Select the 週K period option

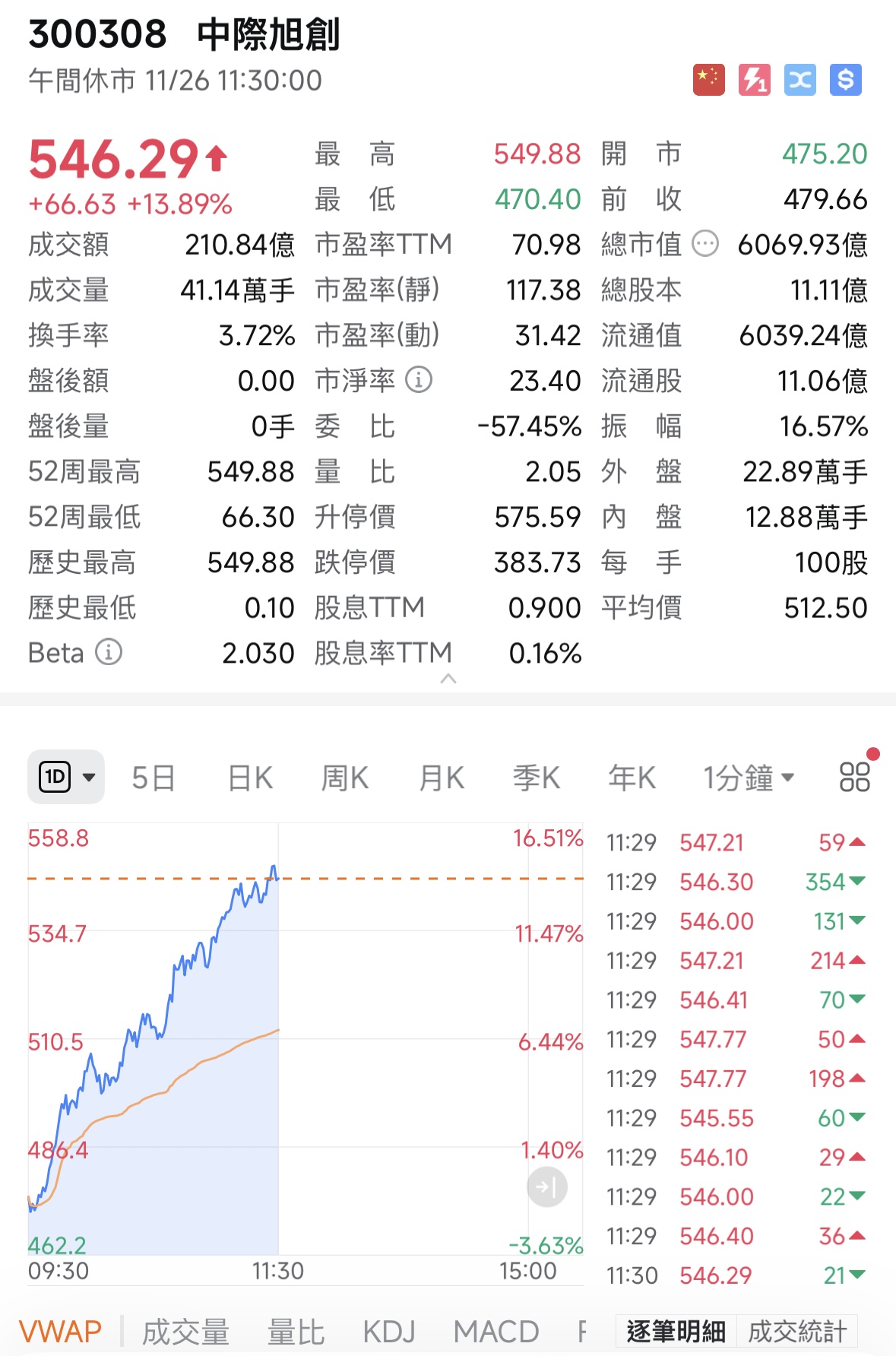click(344, 777)
